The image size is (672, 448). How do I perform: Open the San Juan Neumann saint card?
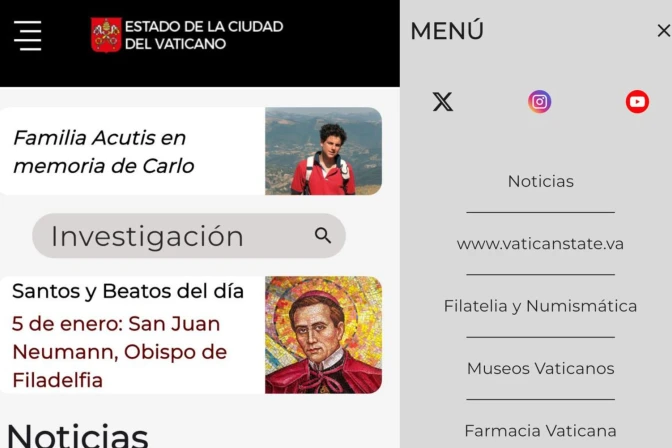click(190, 335)
